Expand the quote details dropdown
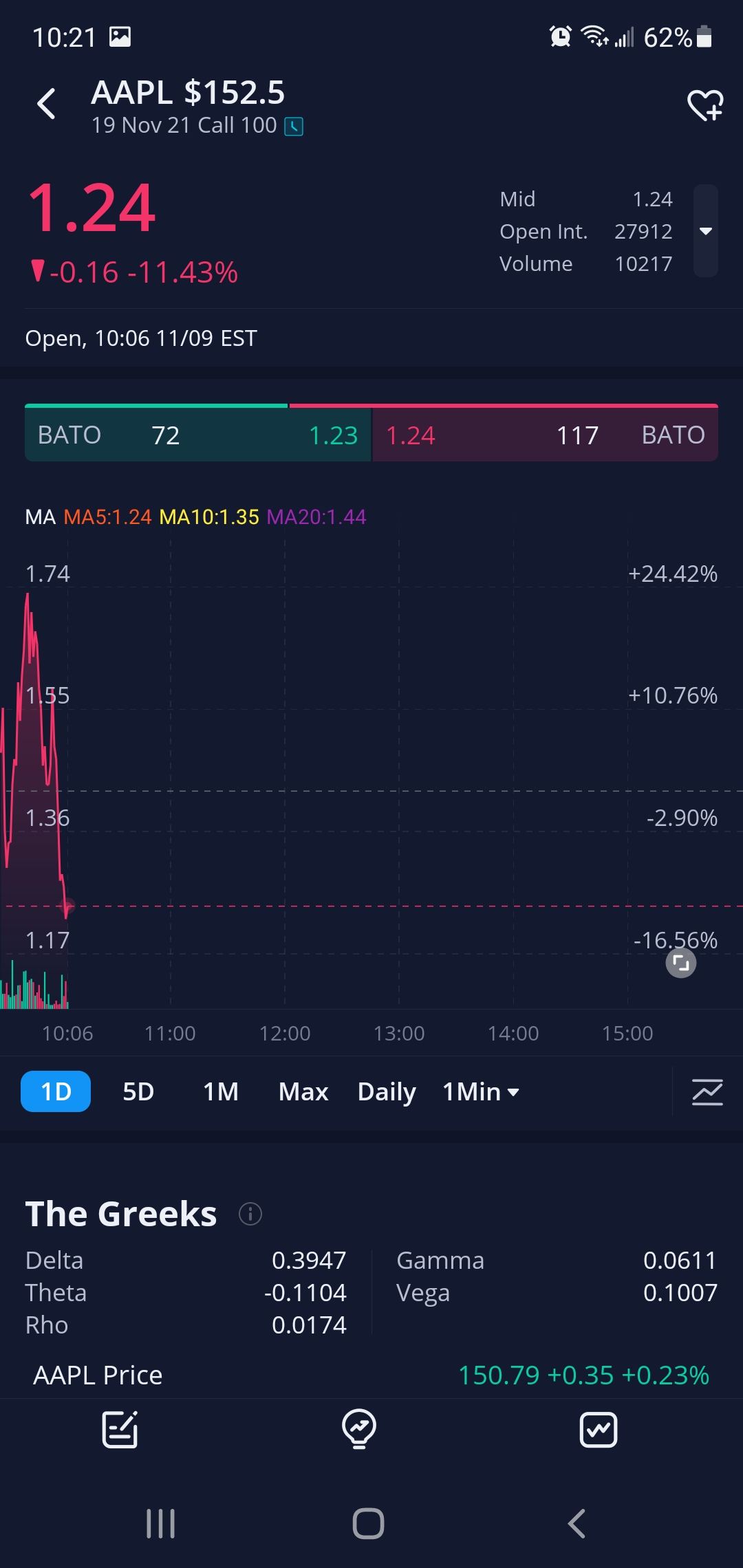The height and width of the screenshot is (1568, 743). 706,231
